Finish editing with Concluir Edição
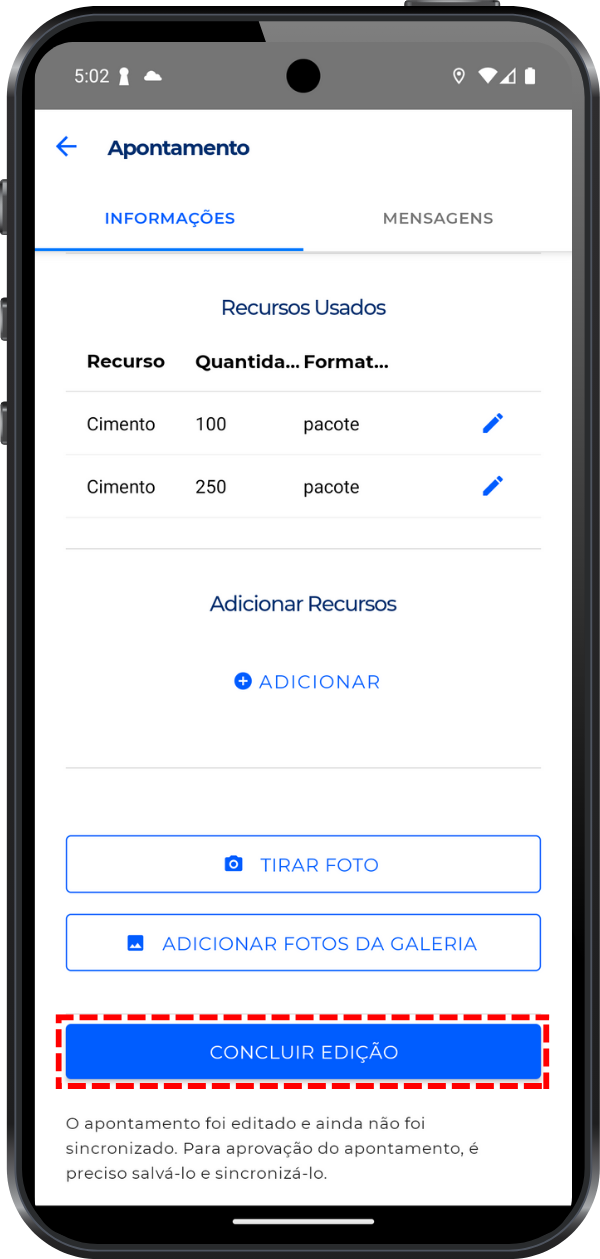Image resolution: width=600 pixels, height=1259 pixels. click(x=303, y=1052)
